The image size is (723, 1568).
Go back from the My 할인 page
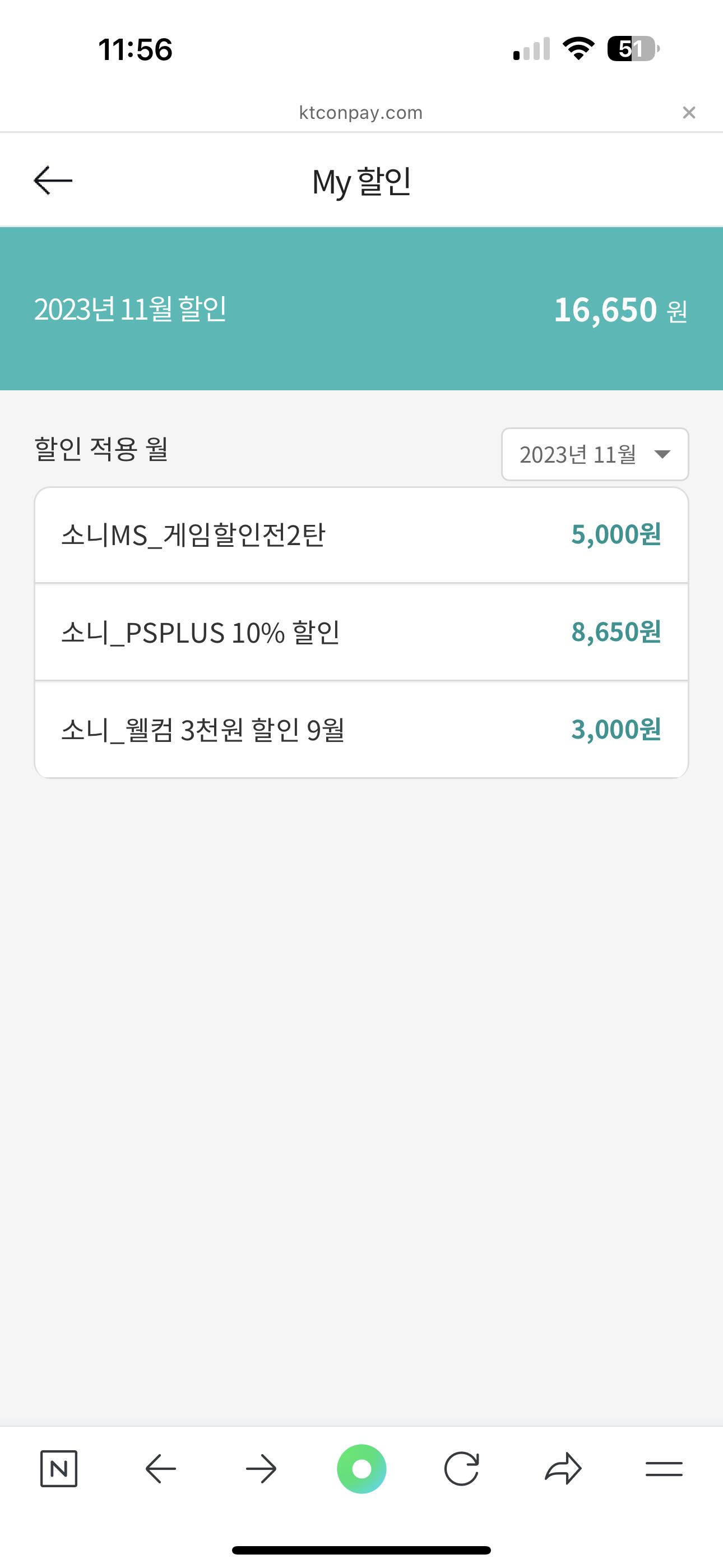(x=53, y=181)
